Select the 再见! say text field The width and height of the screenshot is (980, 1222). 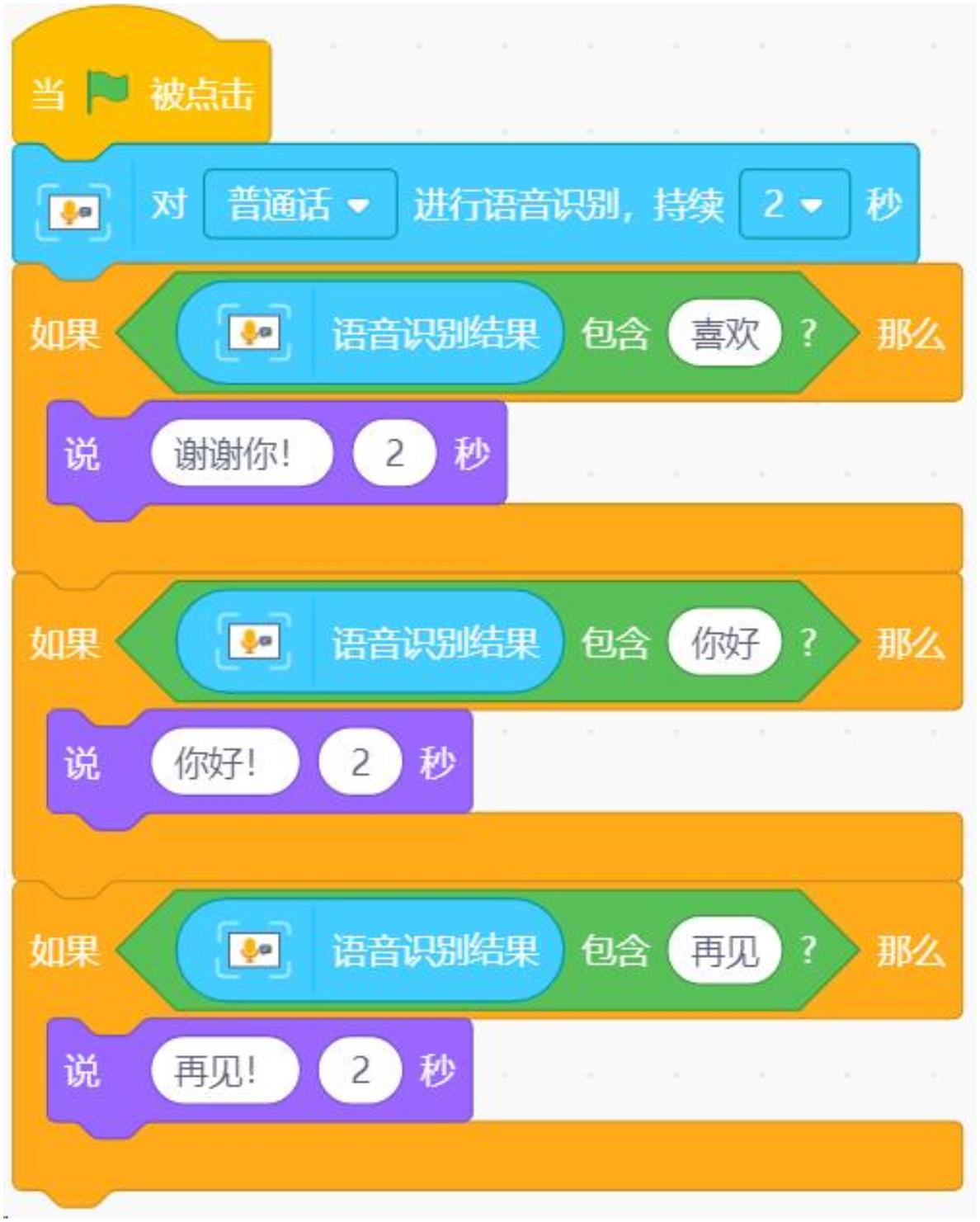(224, 1071)
